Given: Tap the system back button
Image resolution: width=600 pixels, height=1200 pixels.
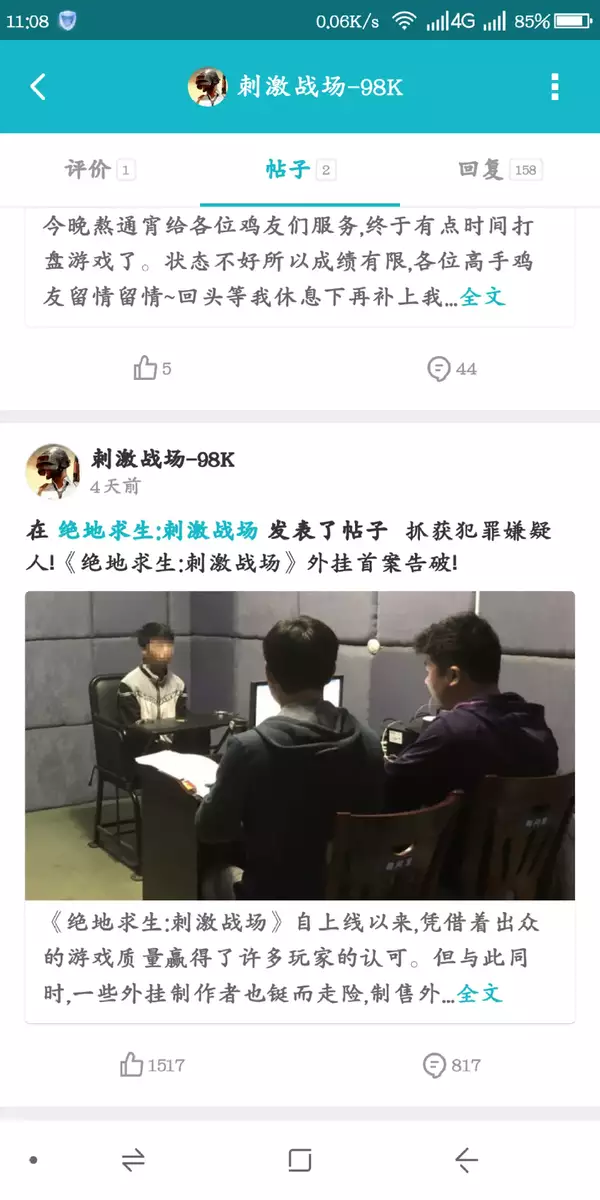Looking at the screenshot, I should tap(466, 1160).
